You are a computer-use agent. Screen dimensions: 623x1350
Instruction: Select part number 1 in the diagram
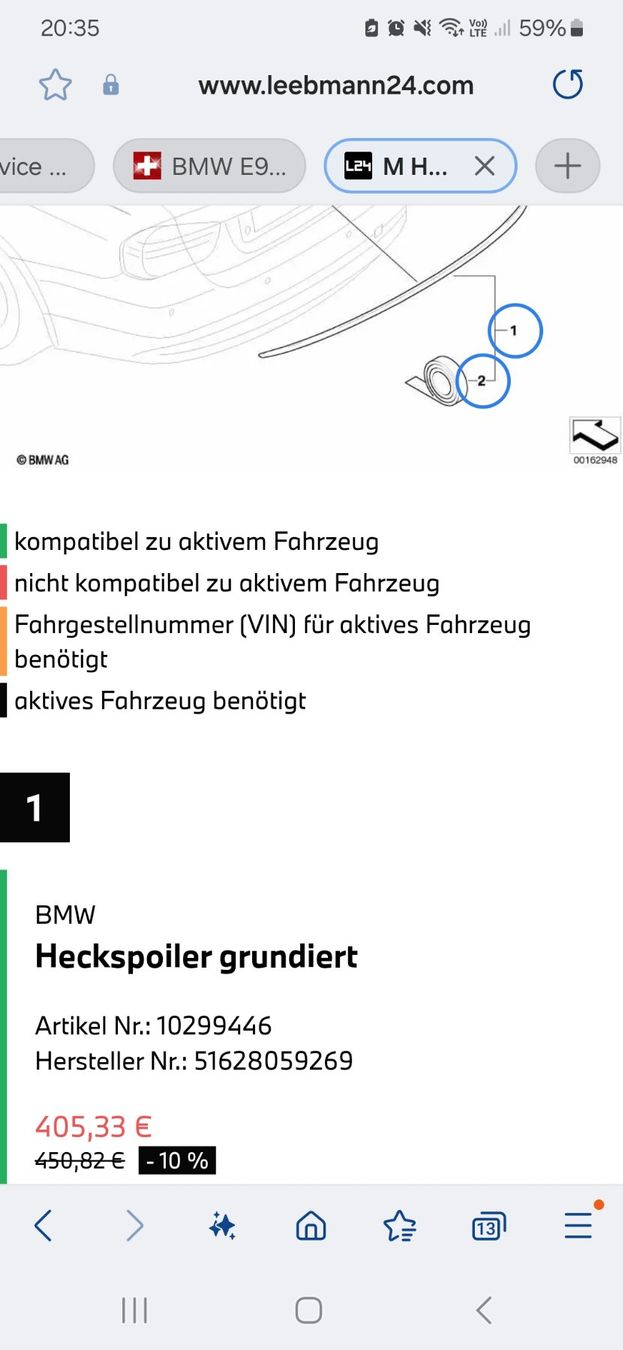point(515,330)
